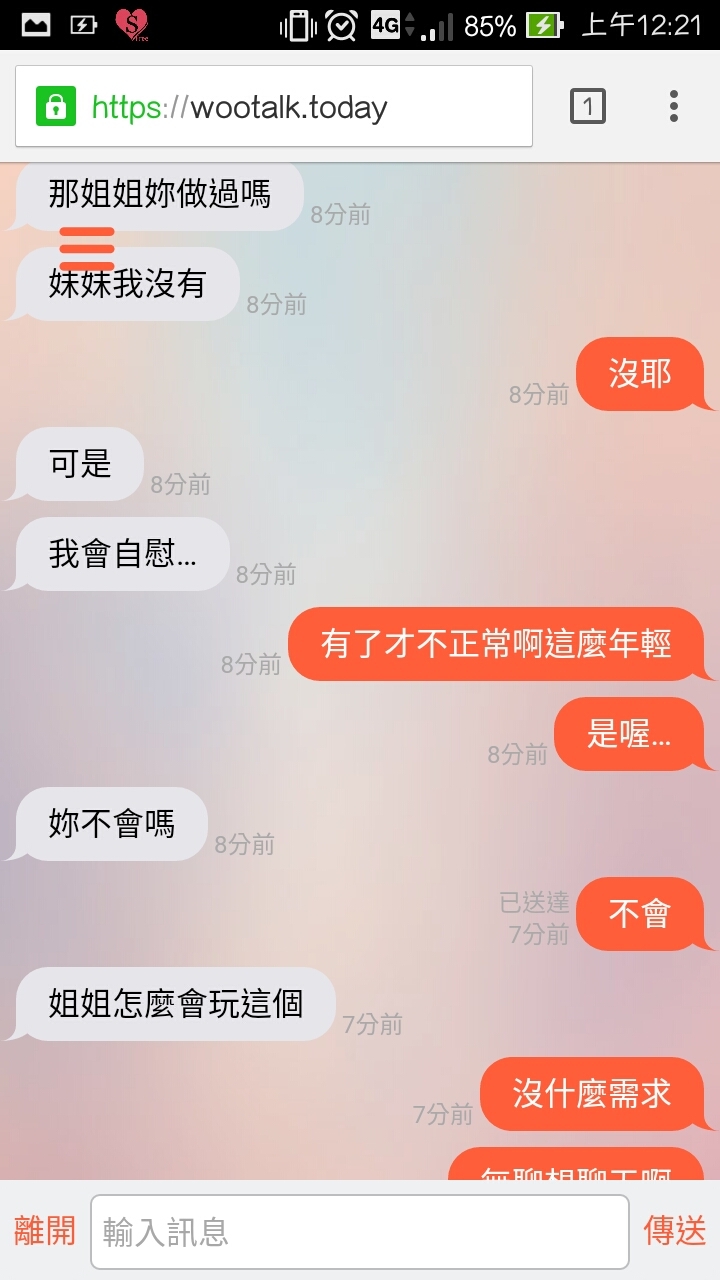The image size is (720, 1280).
Task: Tap 離開 to leave the chat
Action: click(45, 1231)
